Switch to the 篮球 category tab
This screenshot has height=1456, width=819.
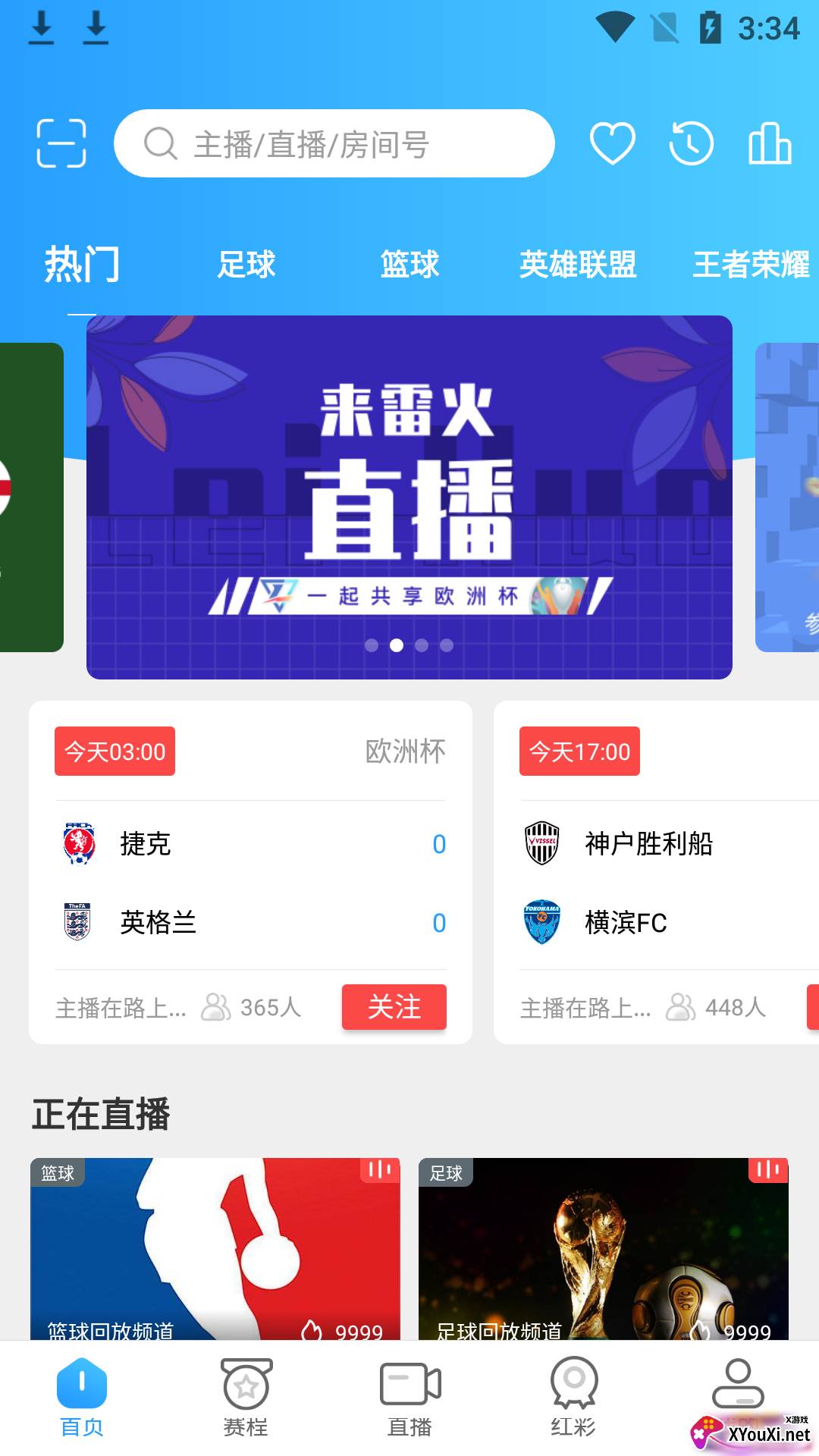point(409,265)
